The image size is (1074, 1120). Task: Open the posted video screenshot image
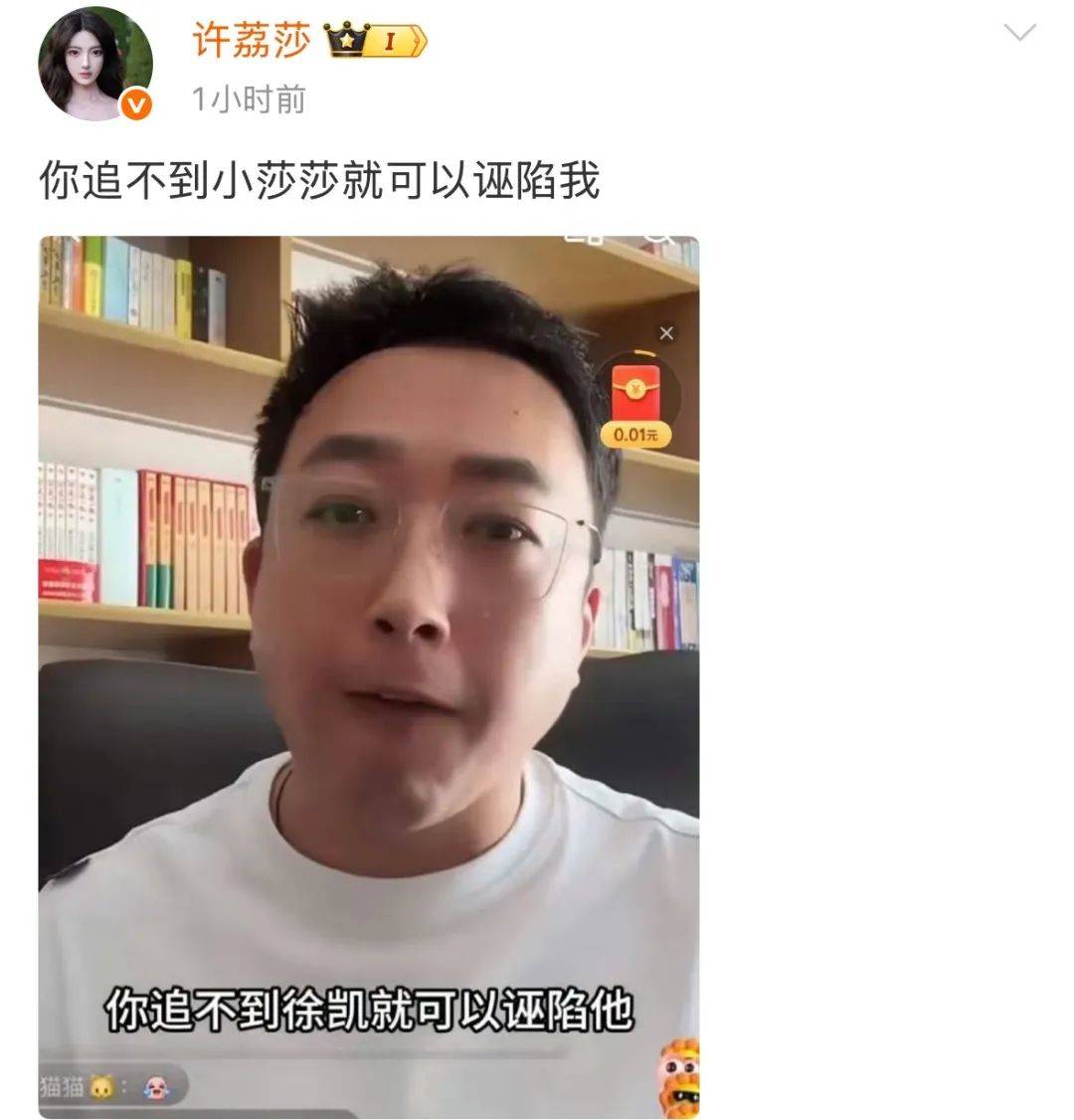pyautogui.click(x=369, y=676)
